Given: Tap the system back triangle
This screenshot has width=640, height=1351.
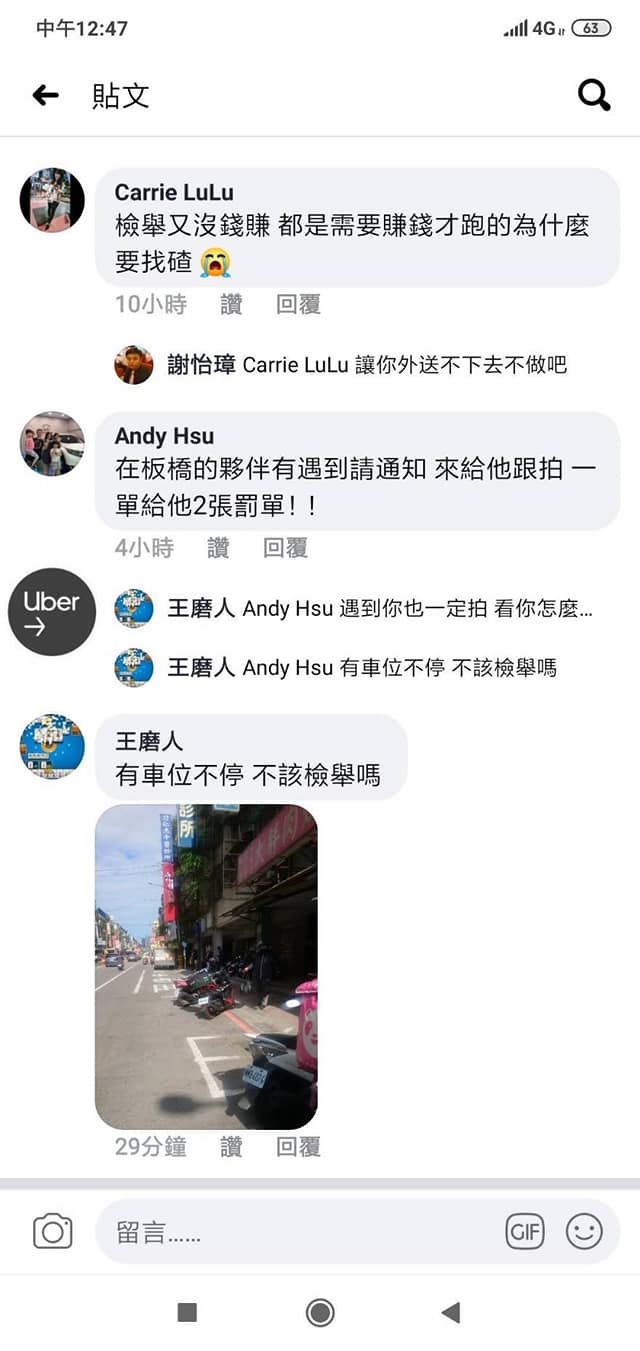Looking at the screenshot, I should pos(451,1312).
